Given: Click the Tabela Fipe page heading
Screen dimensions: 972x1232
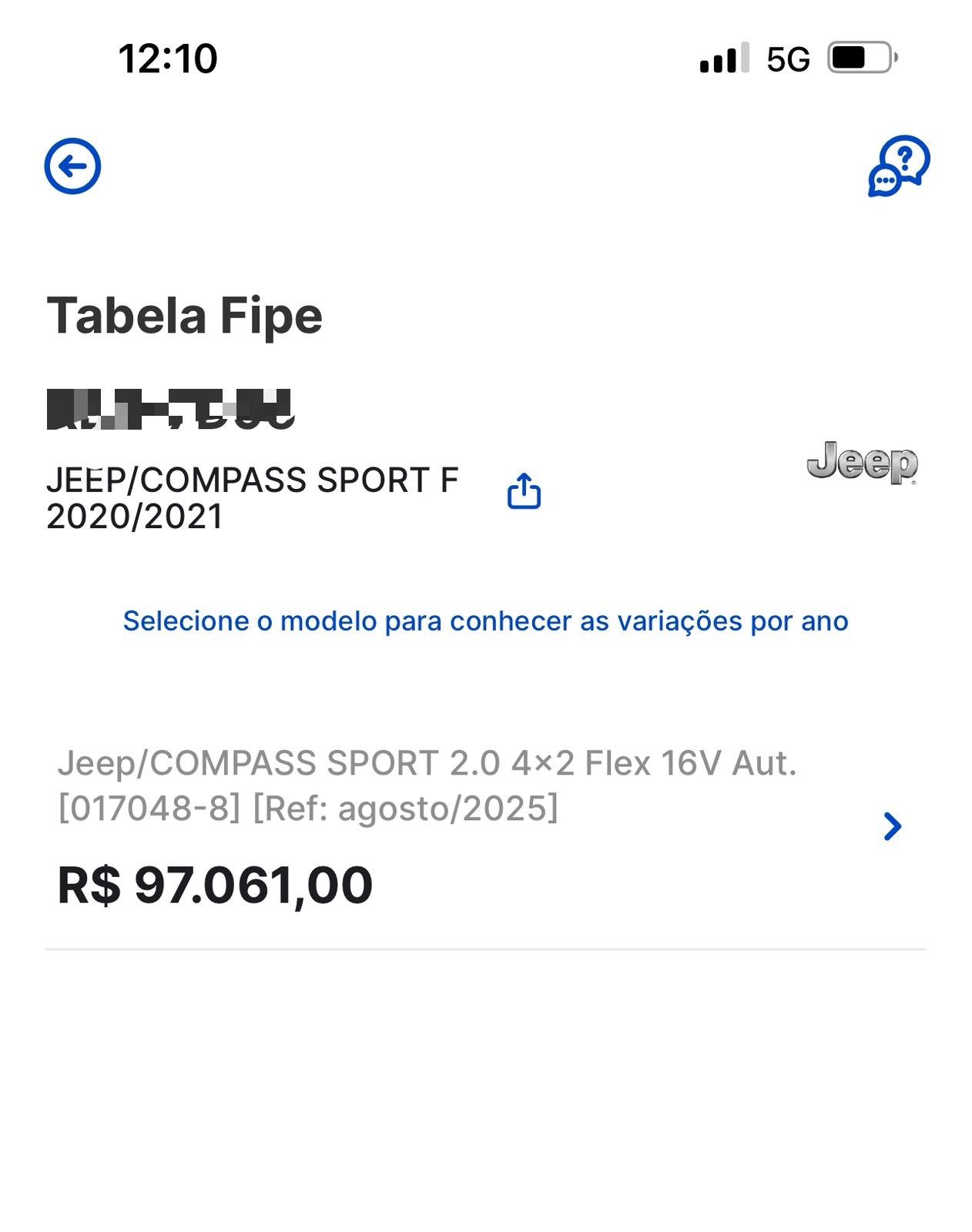Looking at the screenshot, I should click(x=186, y=316).
